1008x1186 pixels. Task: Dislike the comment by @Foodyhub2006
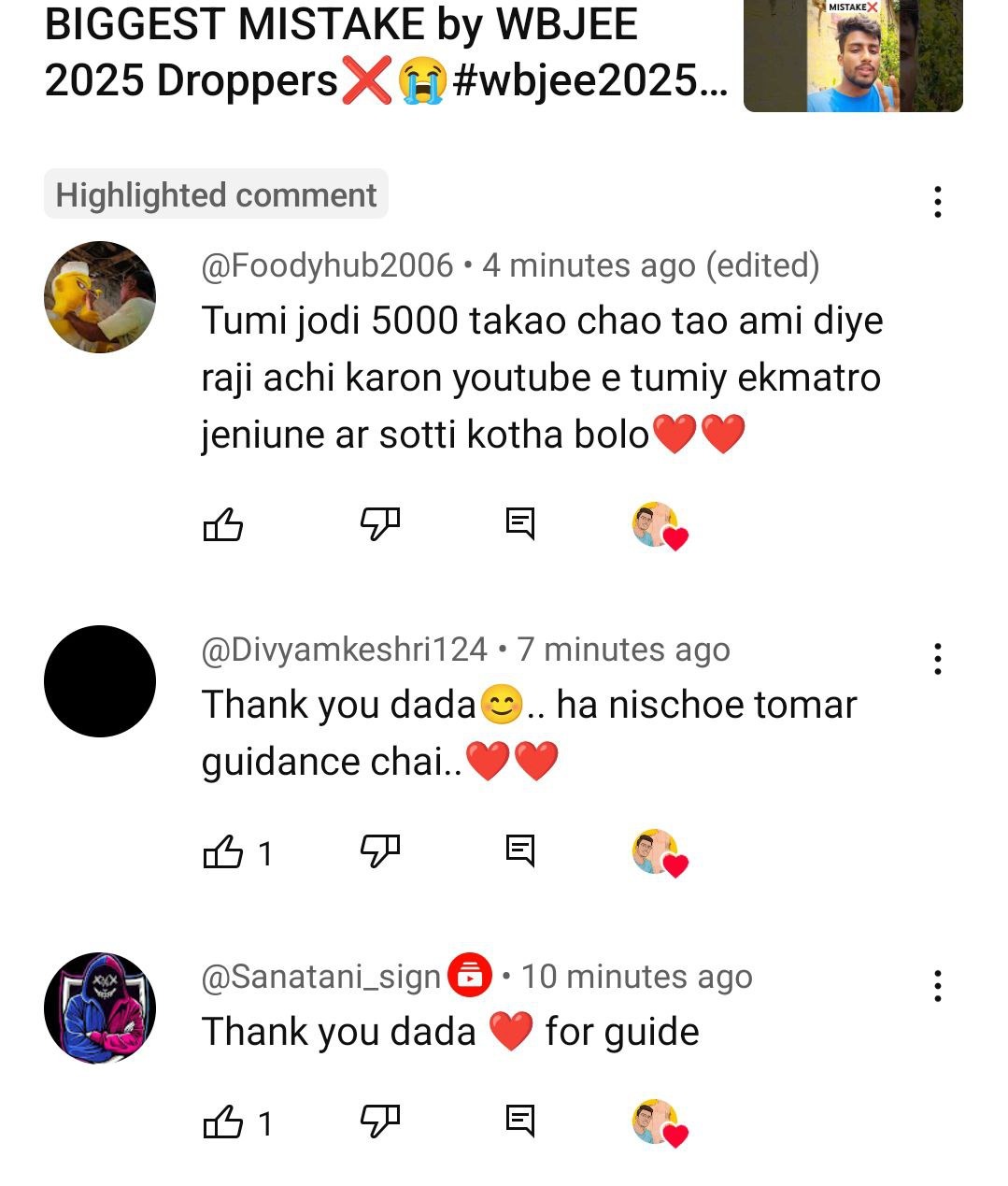point(380,524)
